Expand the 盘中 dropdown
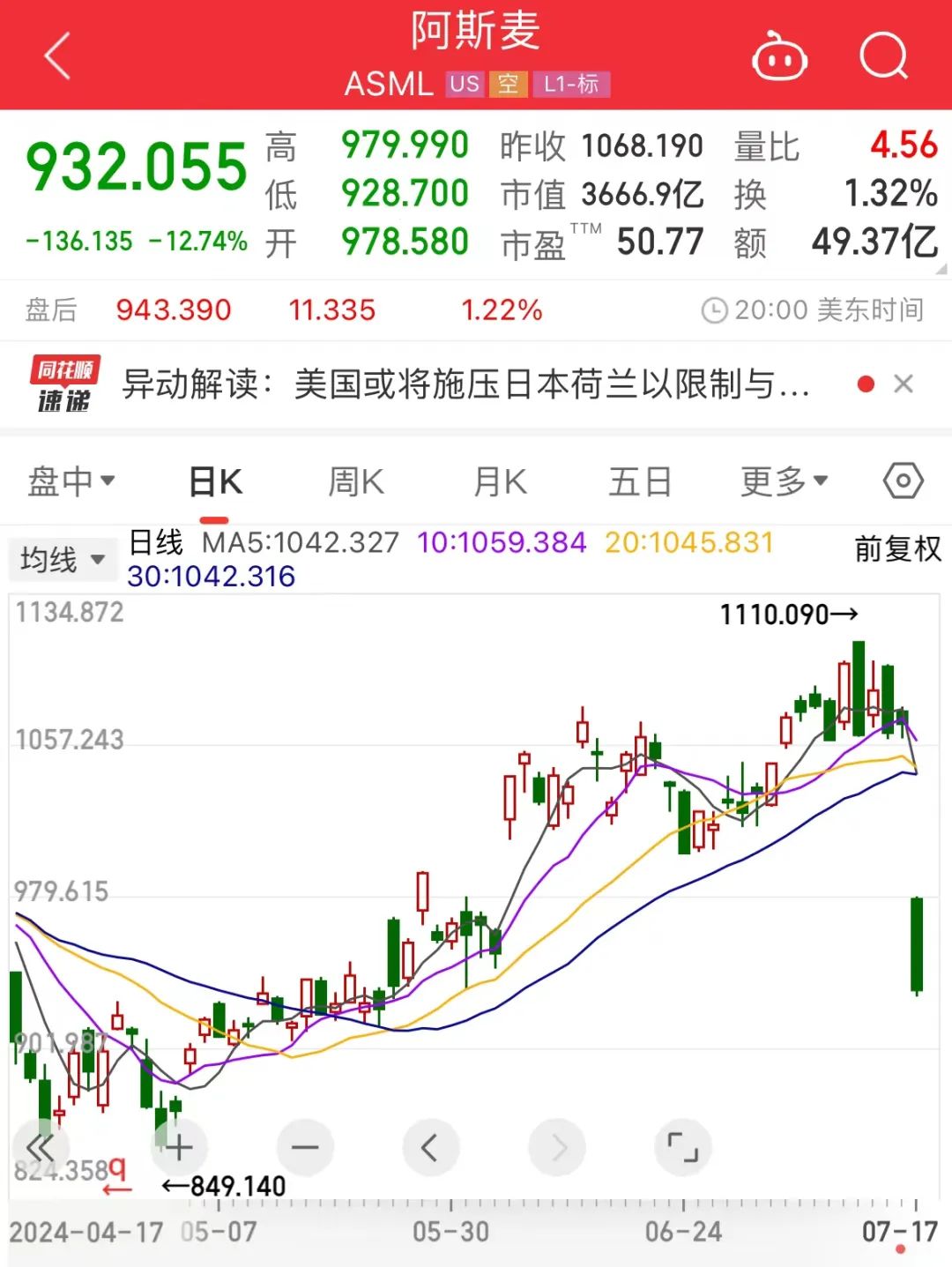The image size is (952, 1267). click(x=72, y=481)
